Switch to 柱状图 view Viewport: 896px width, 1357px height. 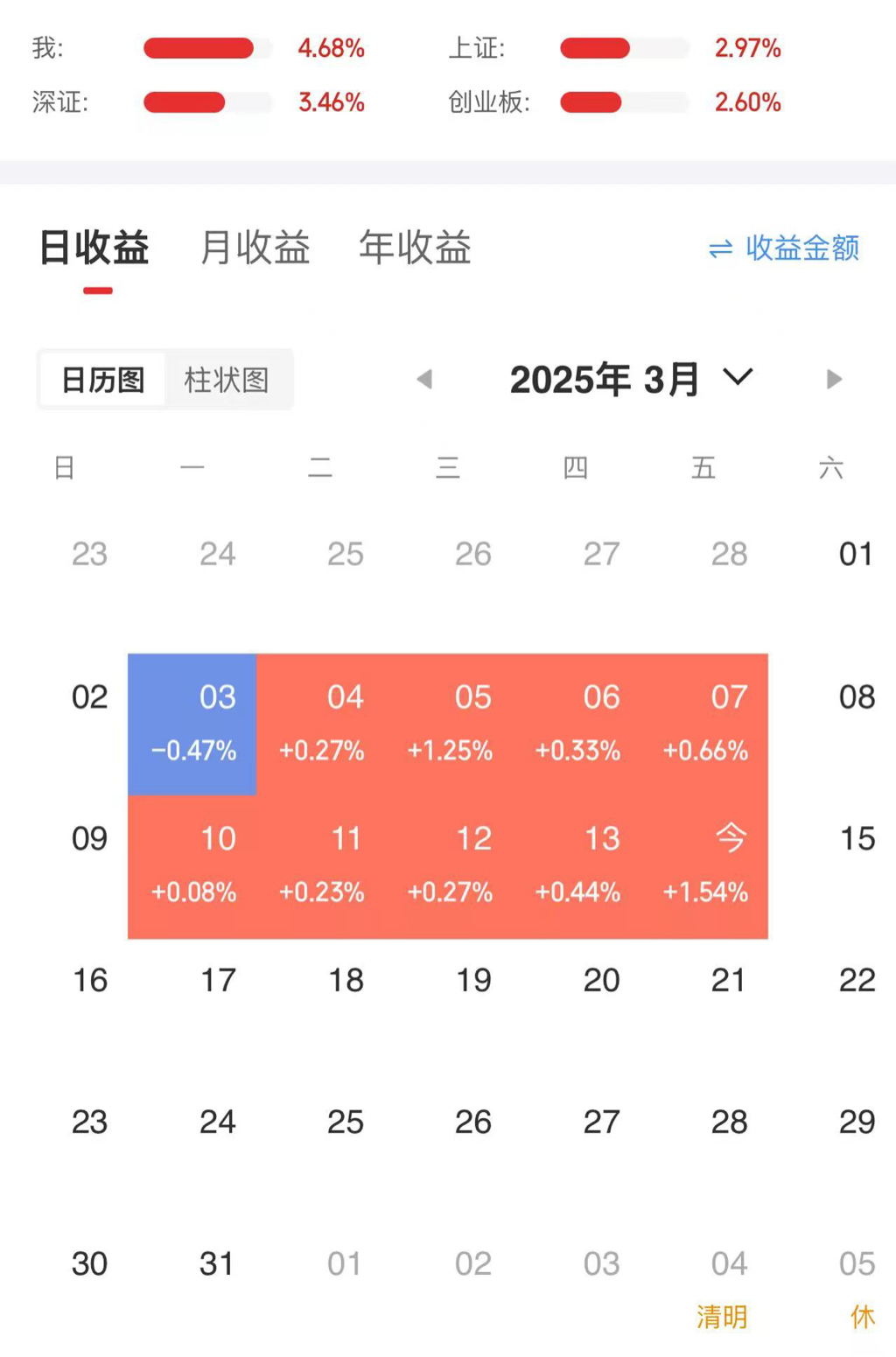tap(227, 380)
